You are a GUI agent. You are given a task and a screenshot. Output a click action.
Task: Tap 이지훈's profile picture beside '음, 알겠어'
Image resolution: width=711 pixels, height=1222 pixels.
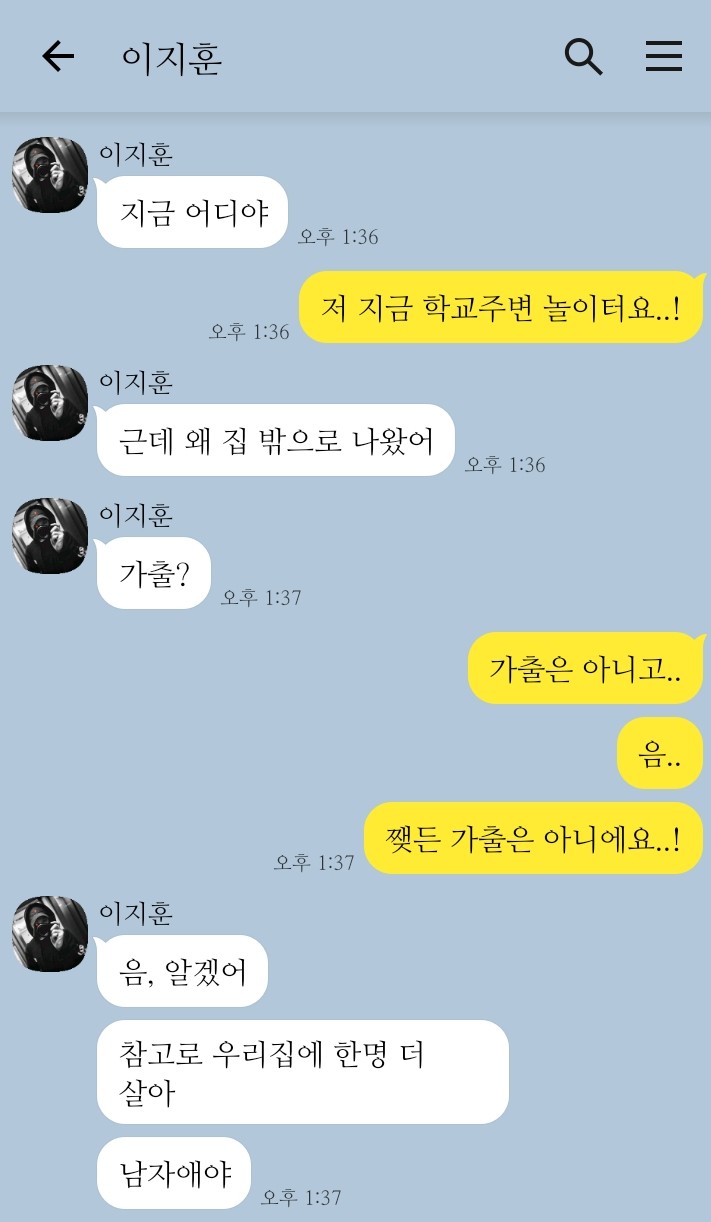tap(50, 934)
